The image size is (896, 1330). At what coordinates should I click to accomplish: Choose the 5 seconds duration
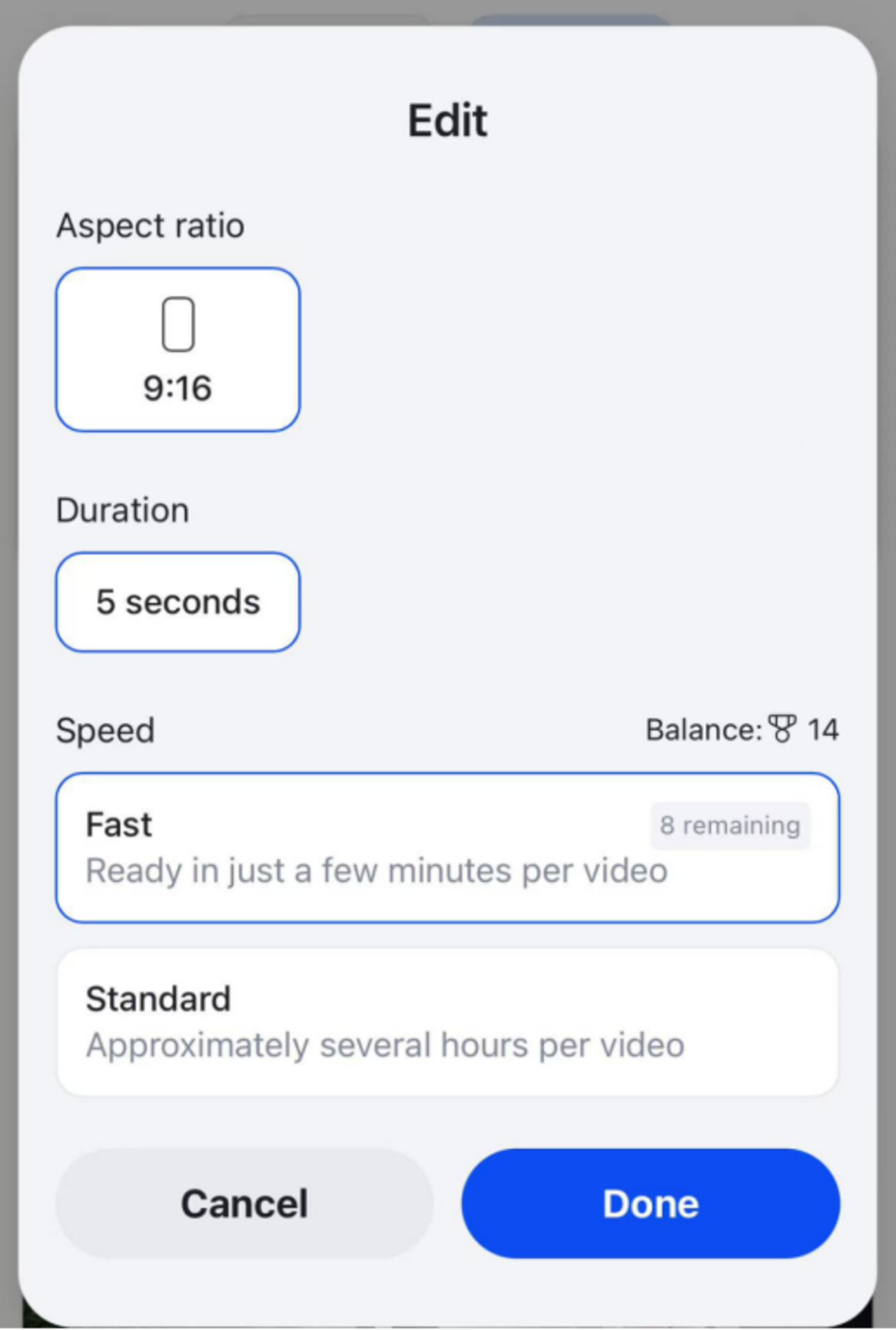click(x=178, y=602)
